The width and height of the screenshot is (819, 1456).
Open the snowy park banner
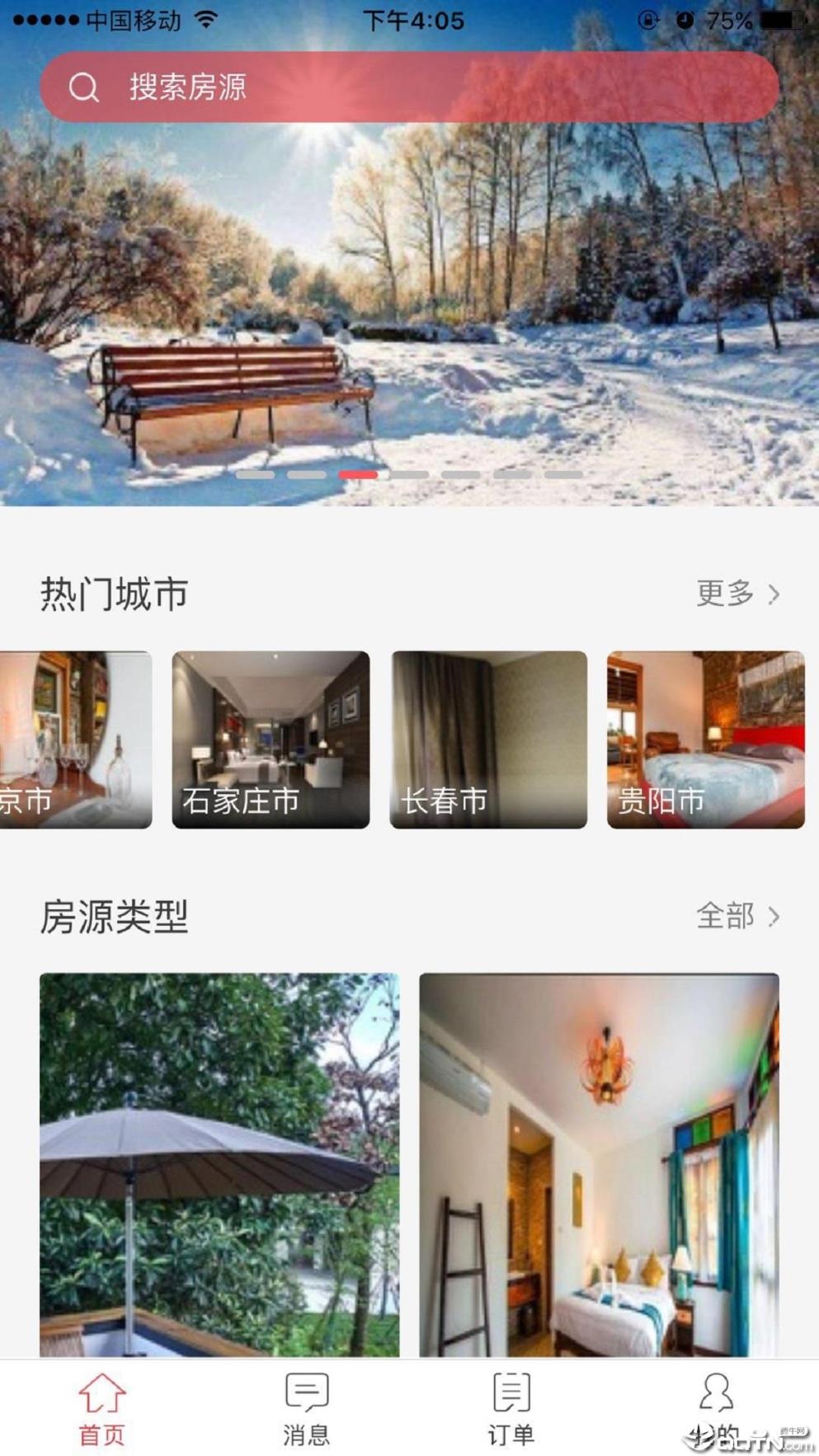409,313
